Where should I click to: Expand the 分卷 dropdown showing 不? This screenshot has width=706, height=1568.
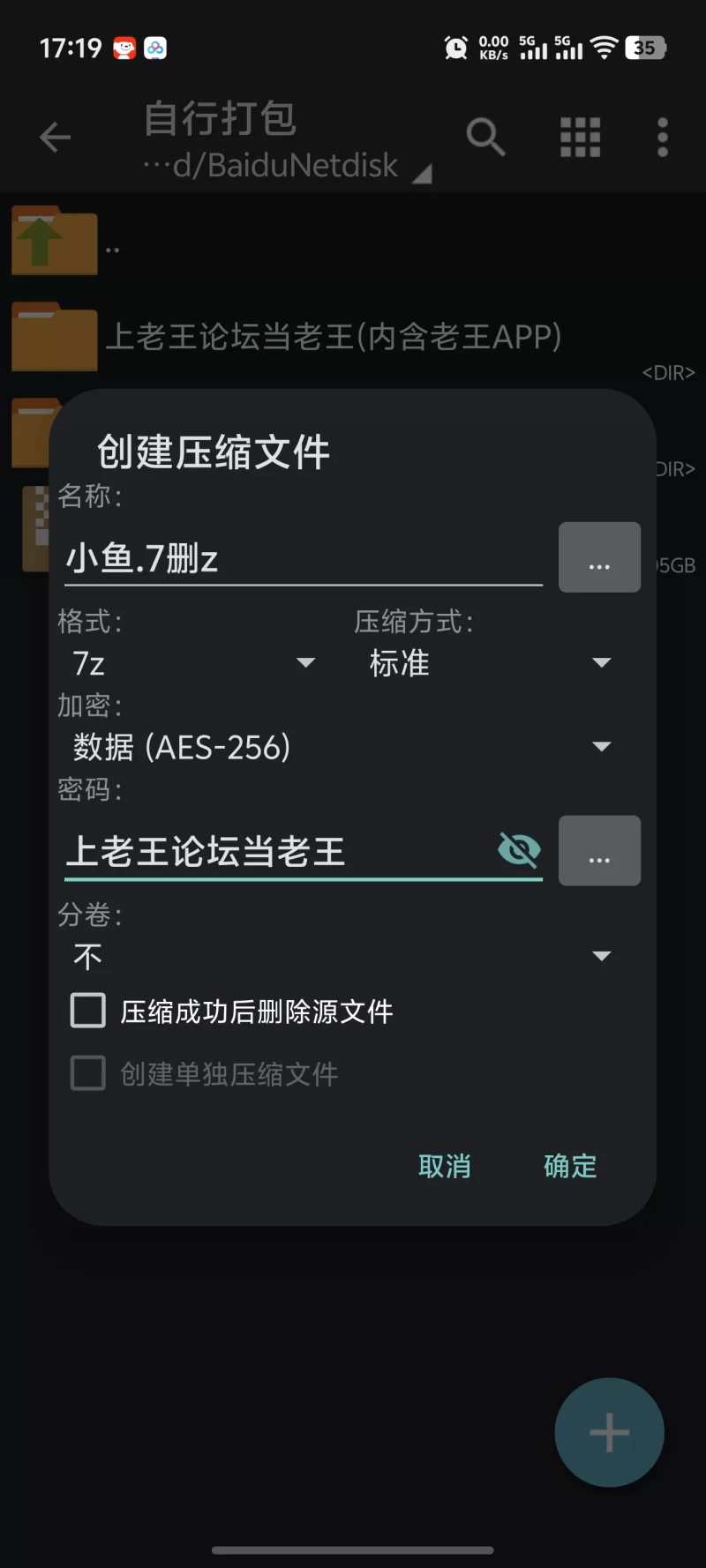click(x=342, y=957)
